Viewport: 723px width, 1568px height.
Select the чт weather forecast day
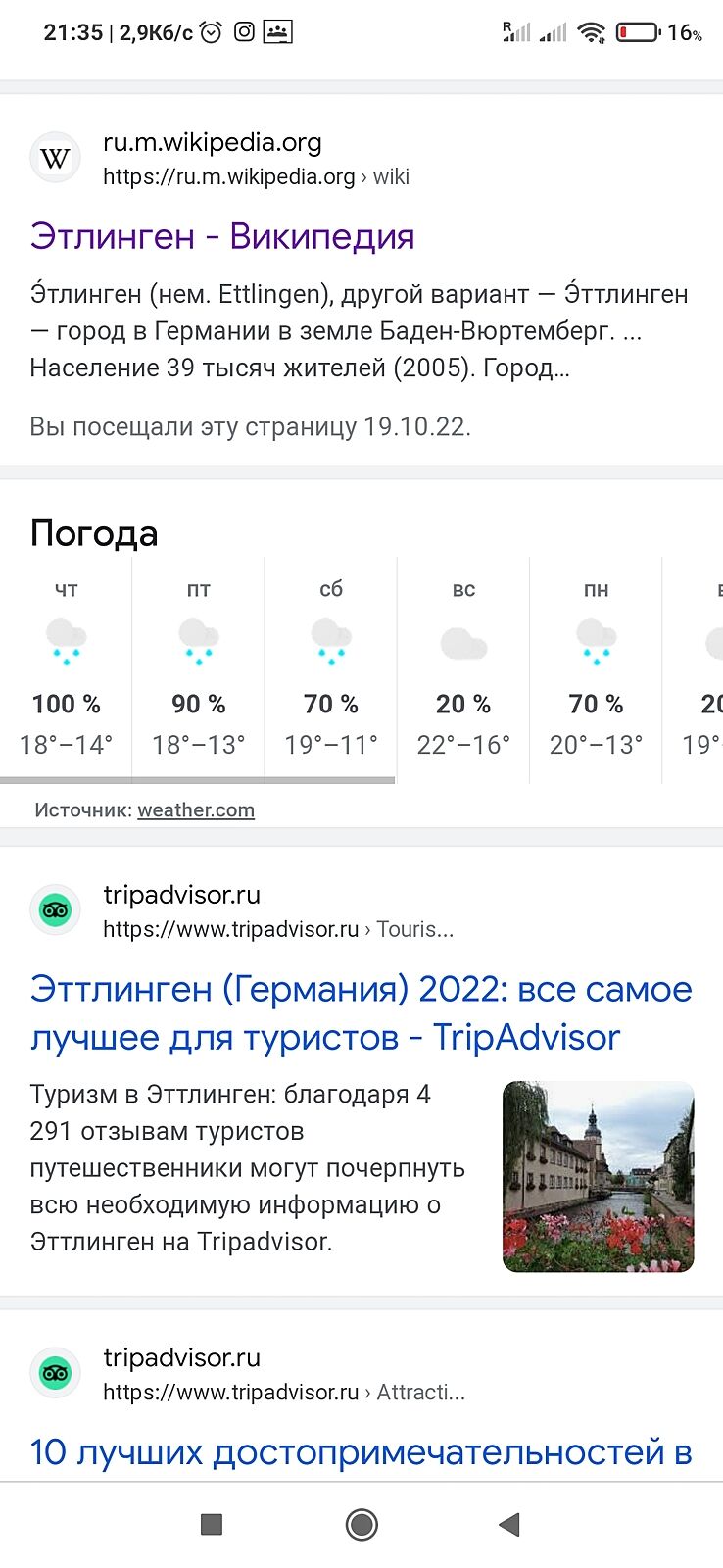(66, 669)
